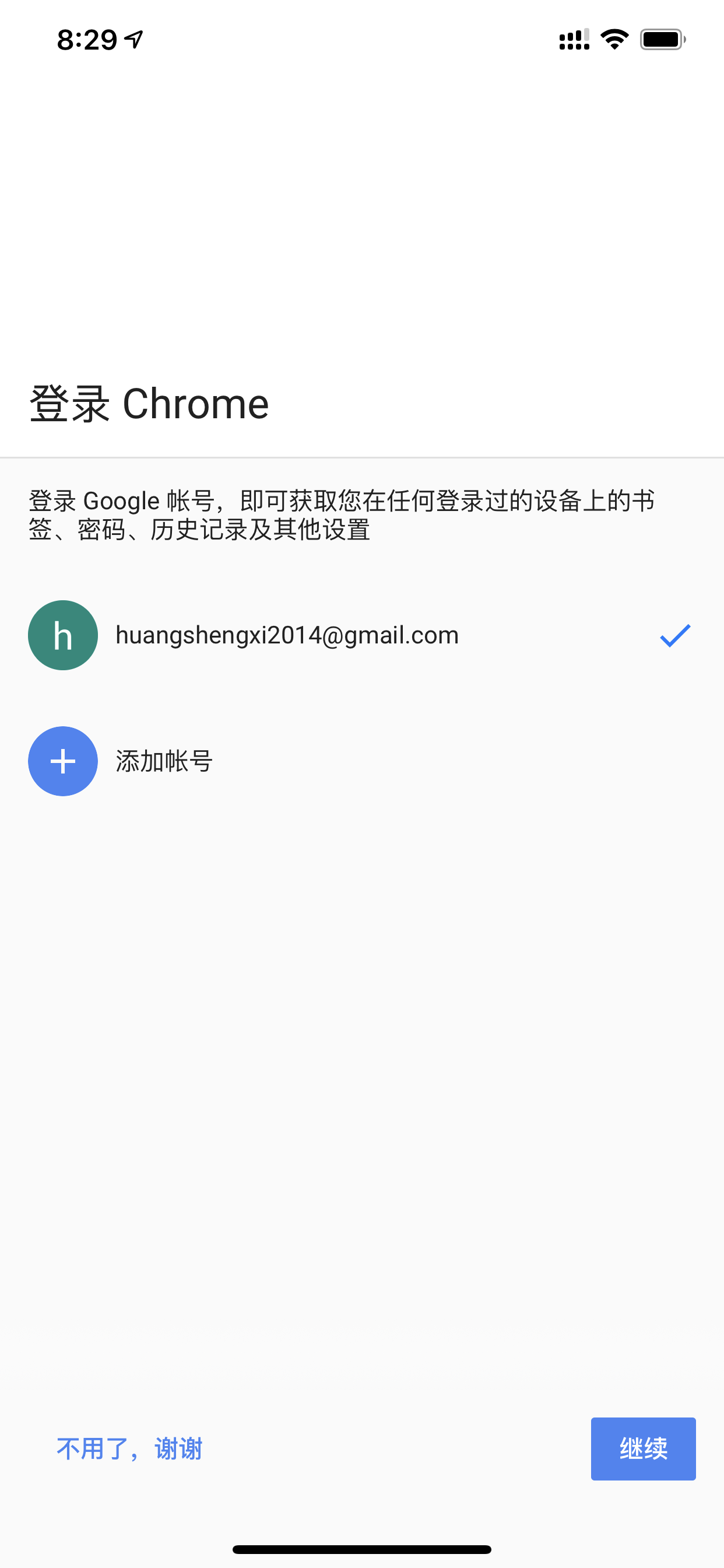Select the huangshengxi2014@gmail.com account
Viewport: 724px width, 1568px height.
pos(361,635)
